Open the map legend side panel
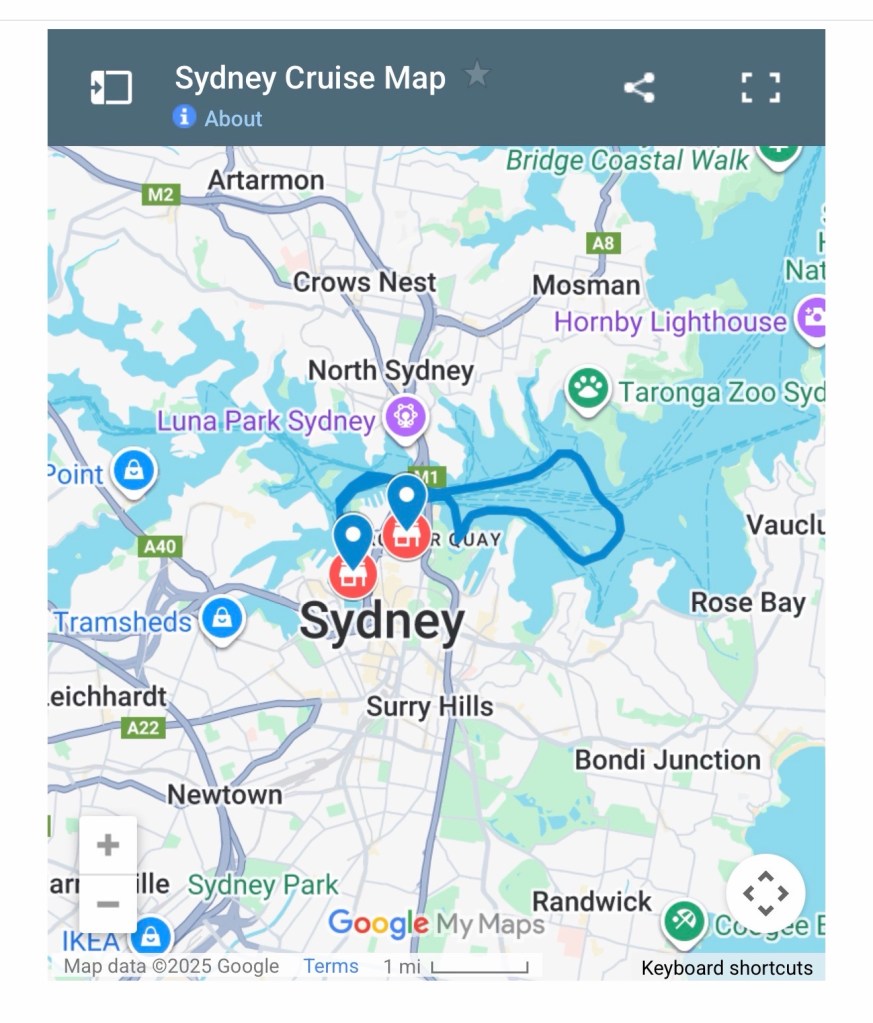873x1023 pixels. click(111, 88)
